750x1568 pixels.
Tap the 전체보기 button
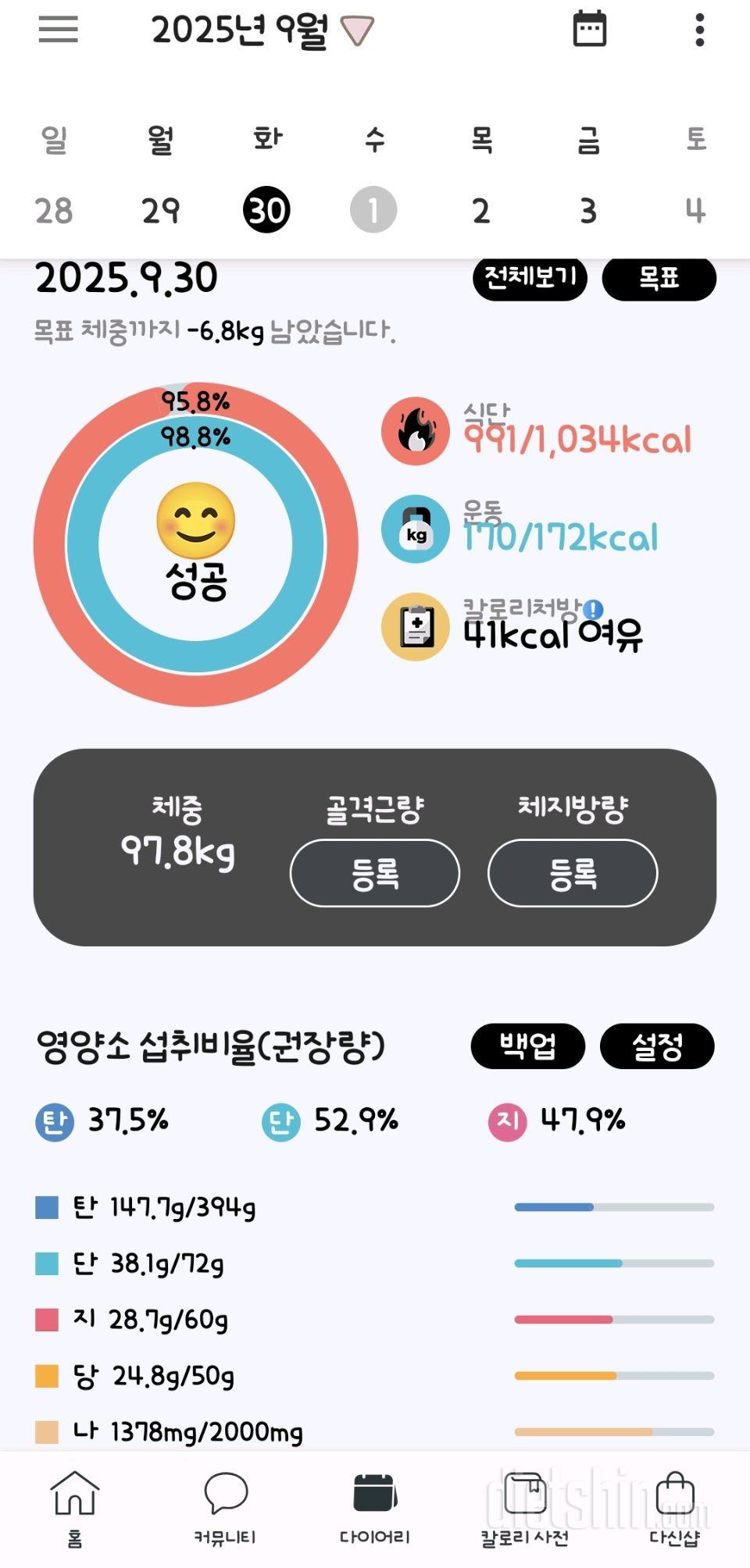tap(530, 277)
